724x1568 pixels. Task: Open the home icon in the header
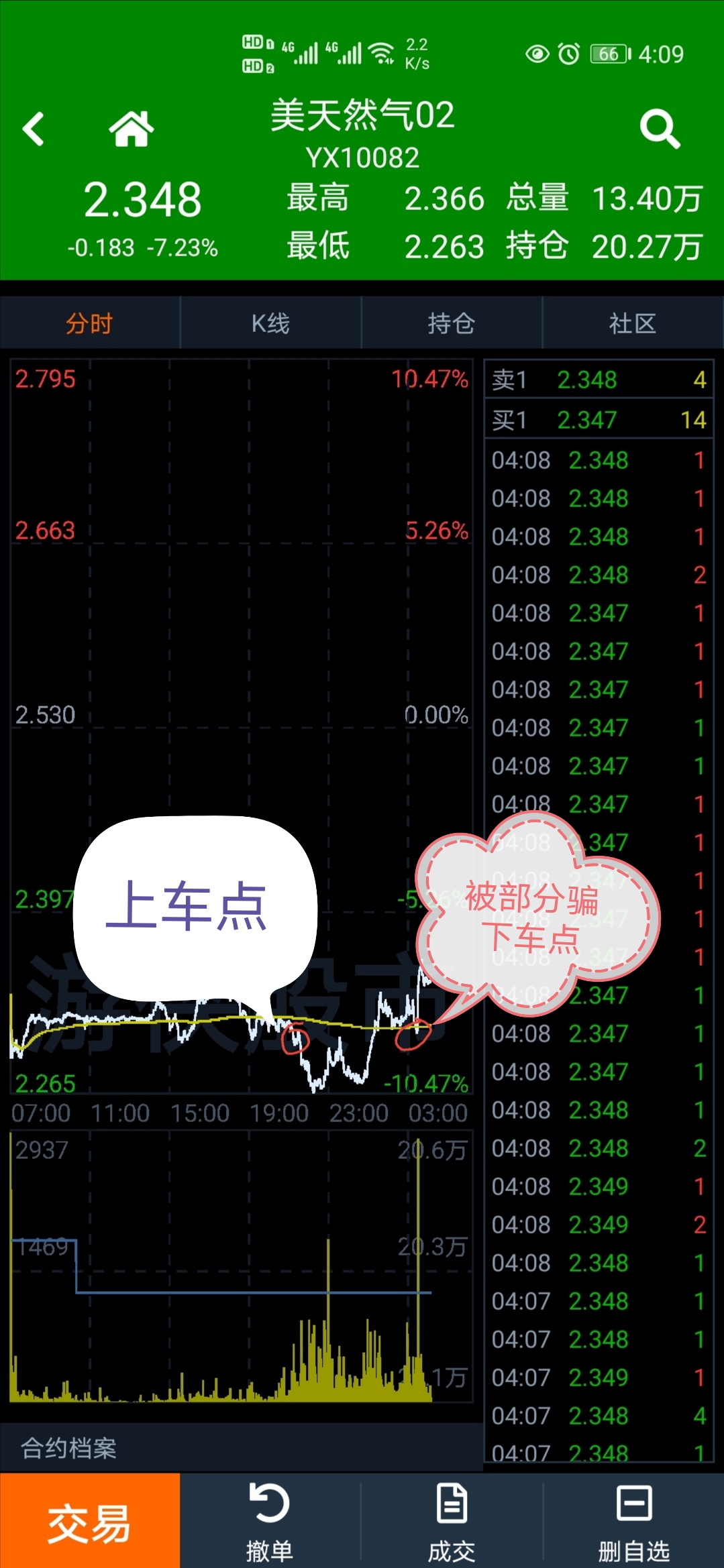pyautogui.click(x=132, y=129)
